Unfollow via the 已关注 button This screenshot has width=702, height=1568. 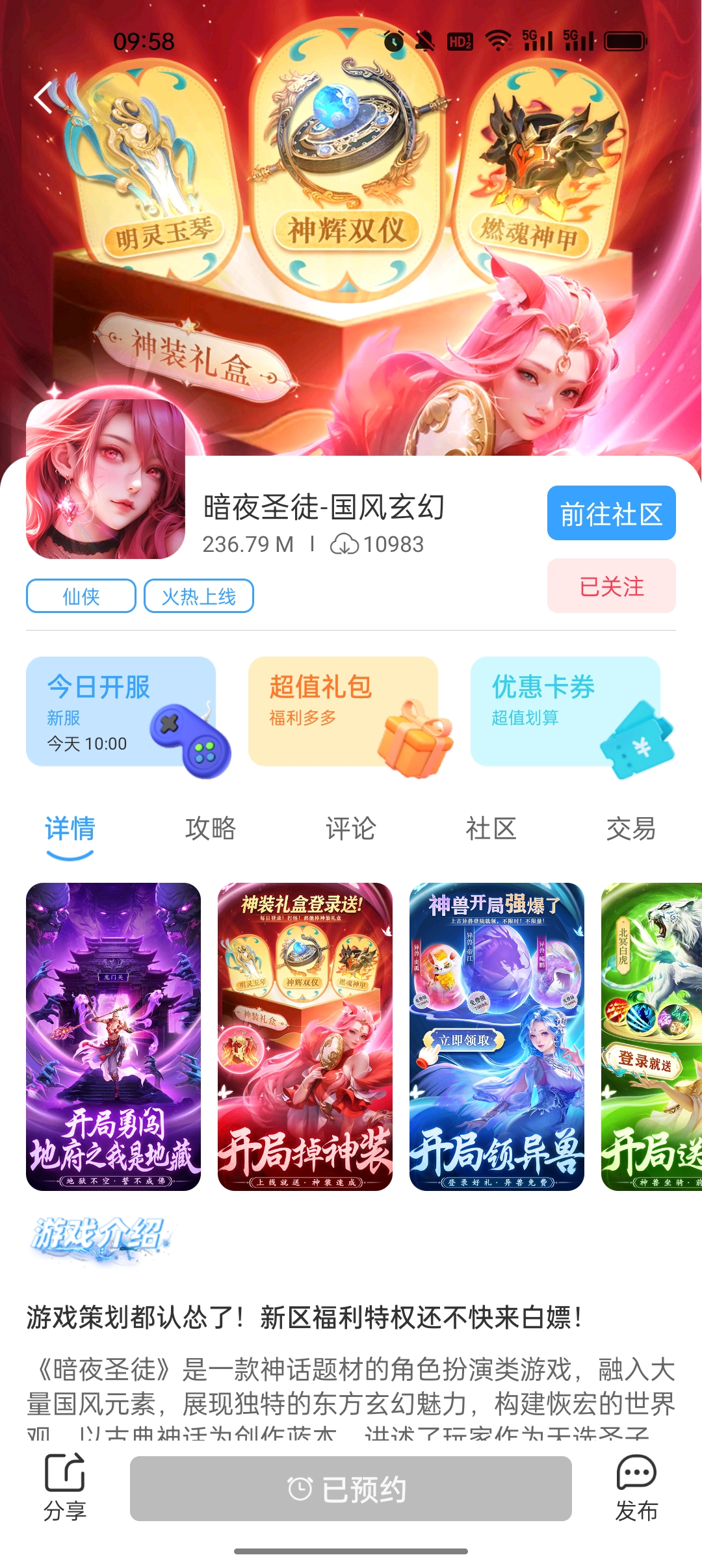pos(611,586)
